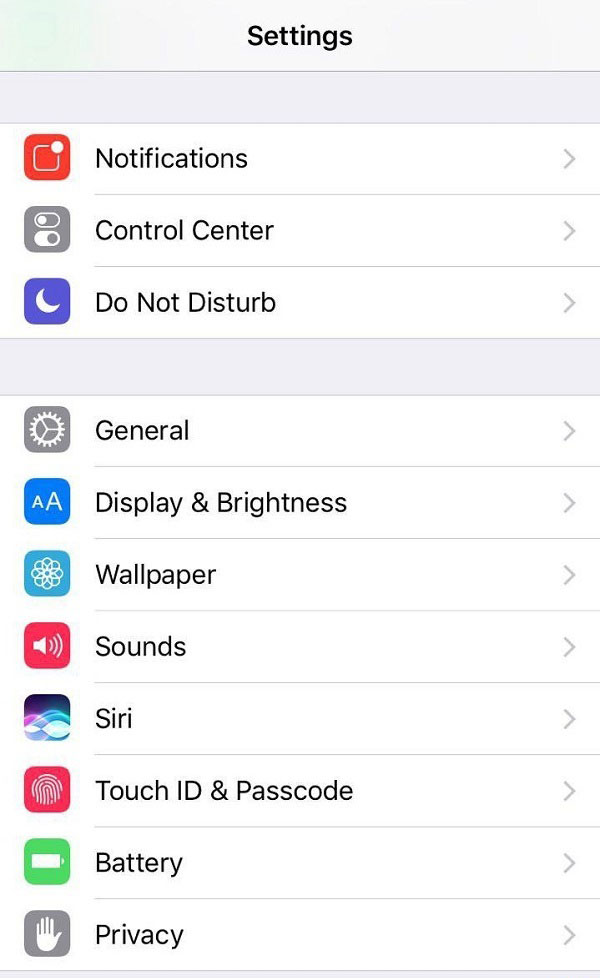Open Notifications settings

300,159
